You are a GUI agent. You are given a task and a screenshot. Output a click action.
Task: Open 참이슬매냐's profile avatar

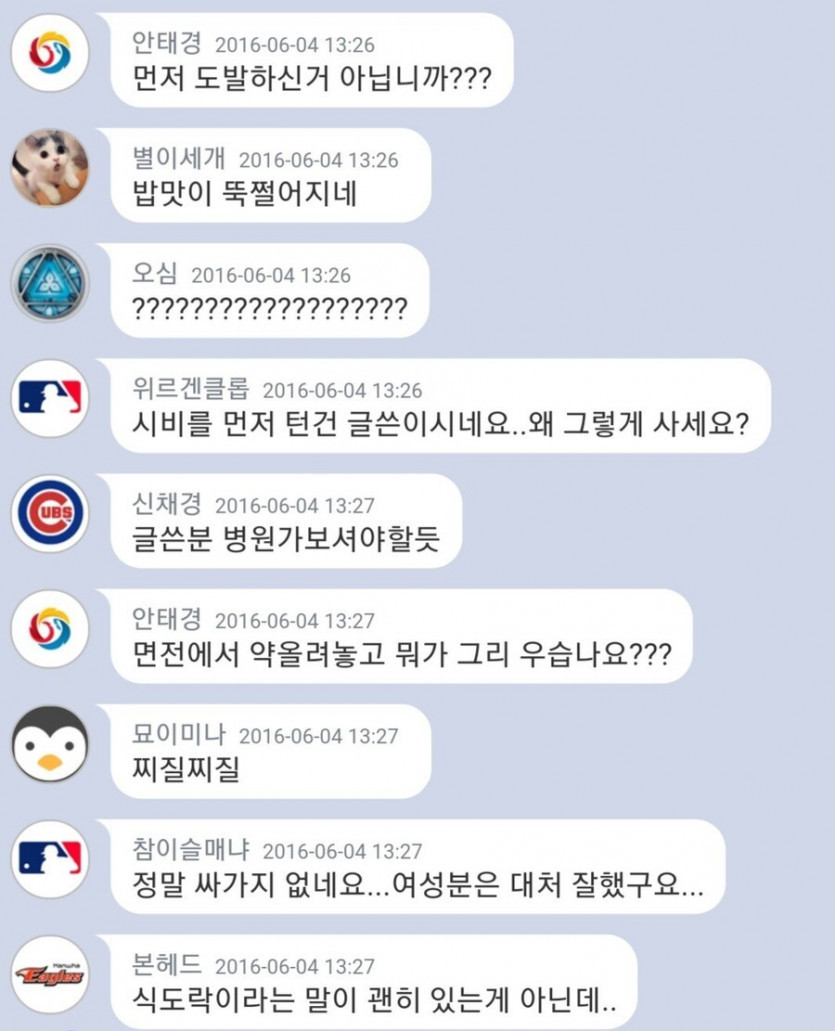click(x=50, y=860)
